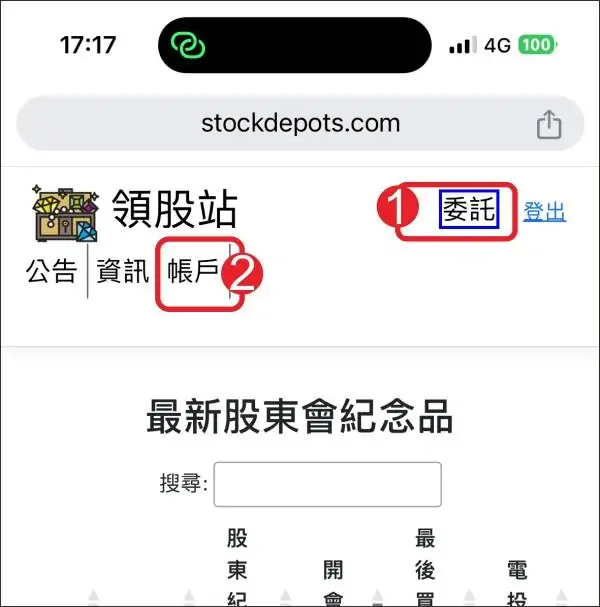Open the 資訊 menu item

click(x=123, y=271)
